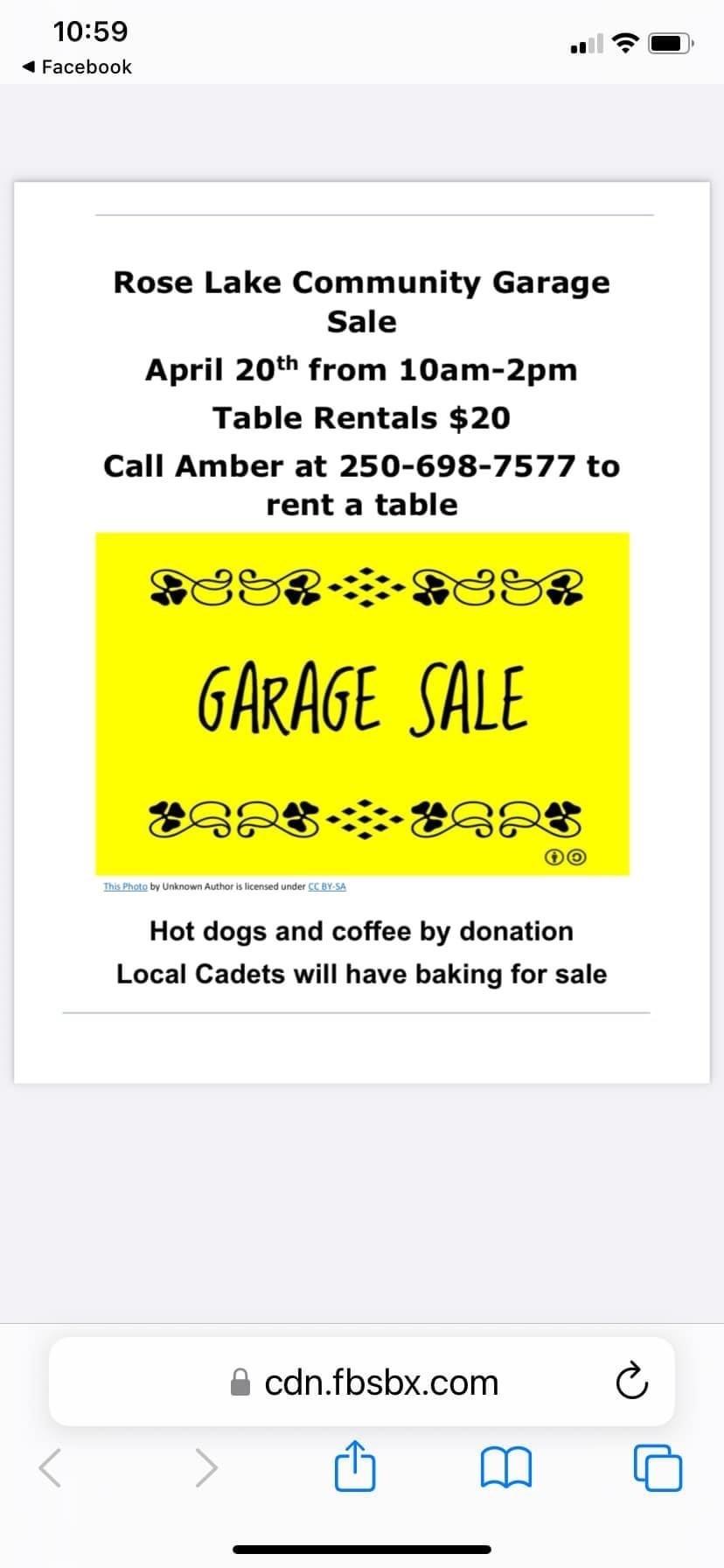The width and height of the screenshot is (724, 1568).
Task: Return to the Facebook app
Action: coord(77,67)
